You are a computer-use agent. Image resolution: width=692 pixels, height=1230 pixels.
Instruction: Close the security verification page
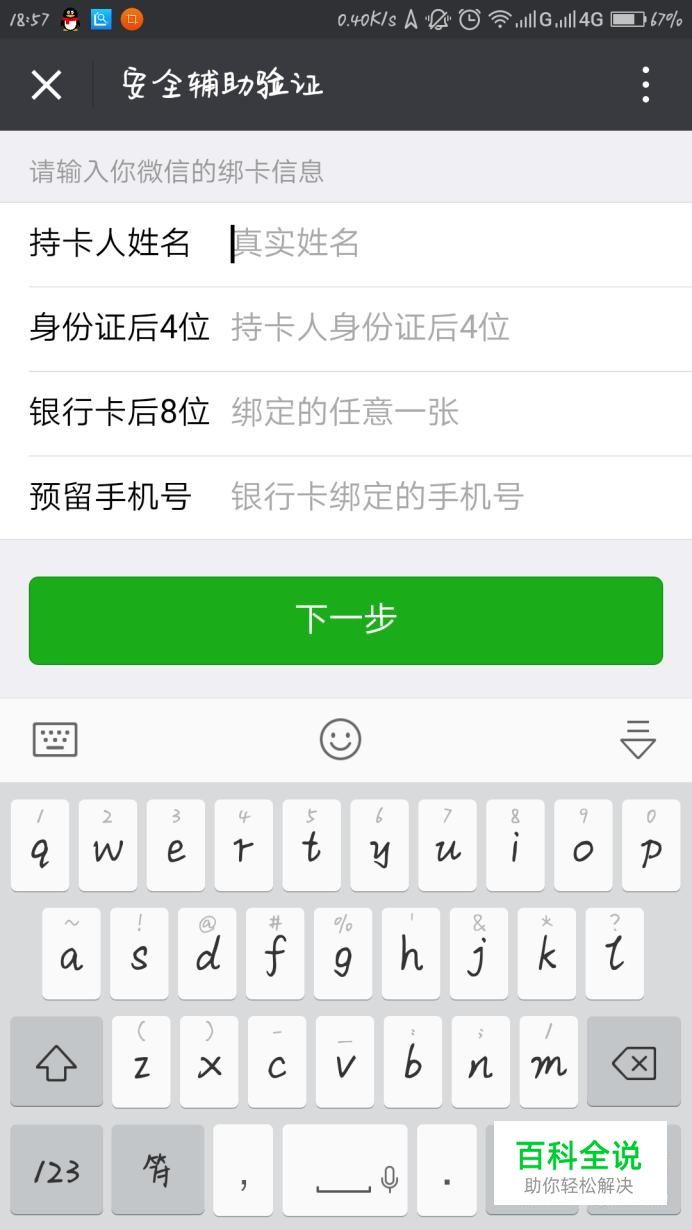(46, 85)
